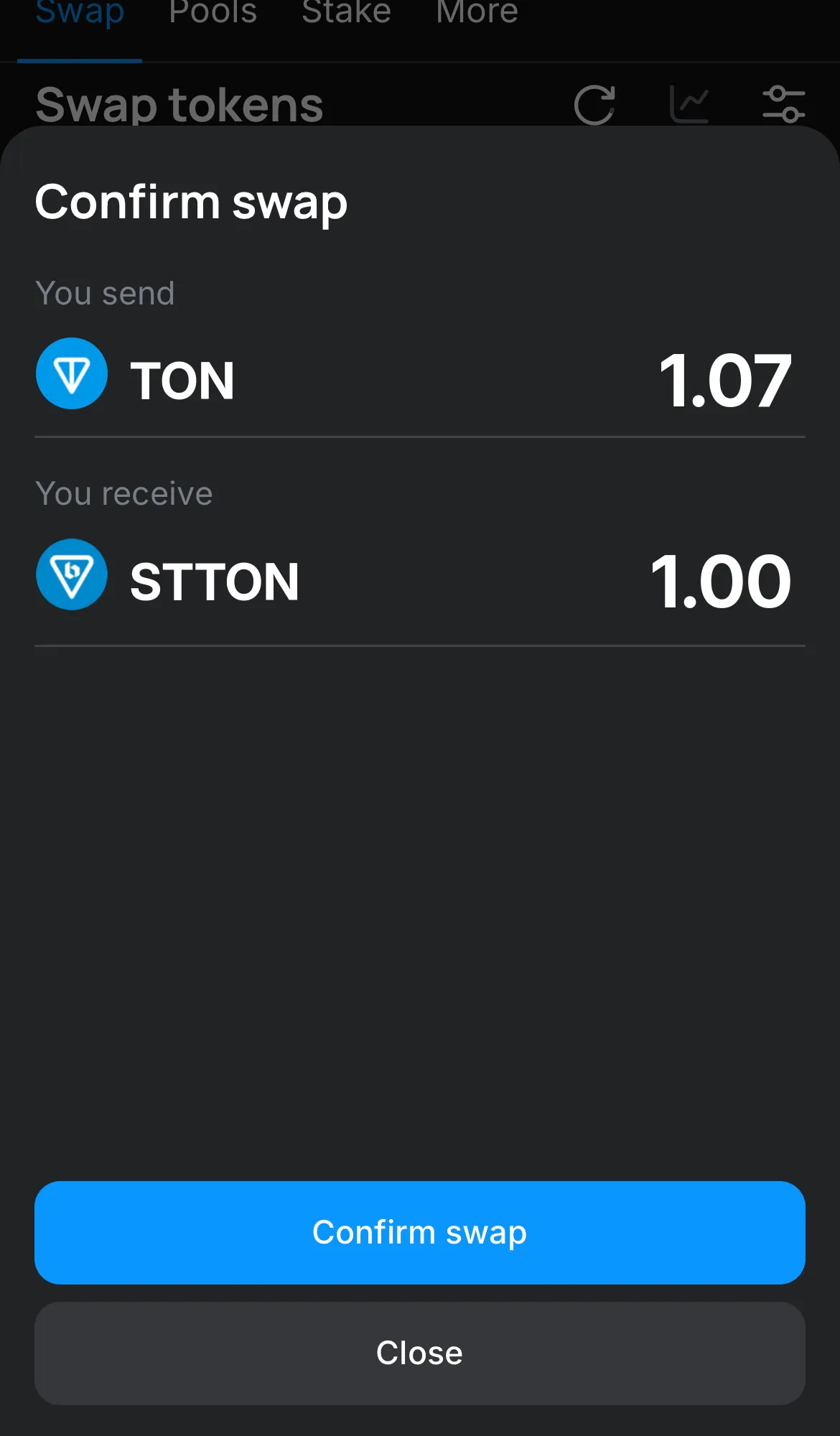
Task: Click the You send section label
Action: click(105, 293)
